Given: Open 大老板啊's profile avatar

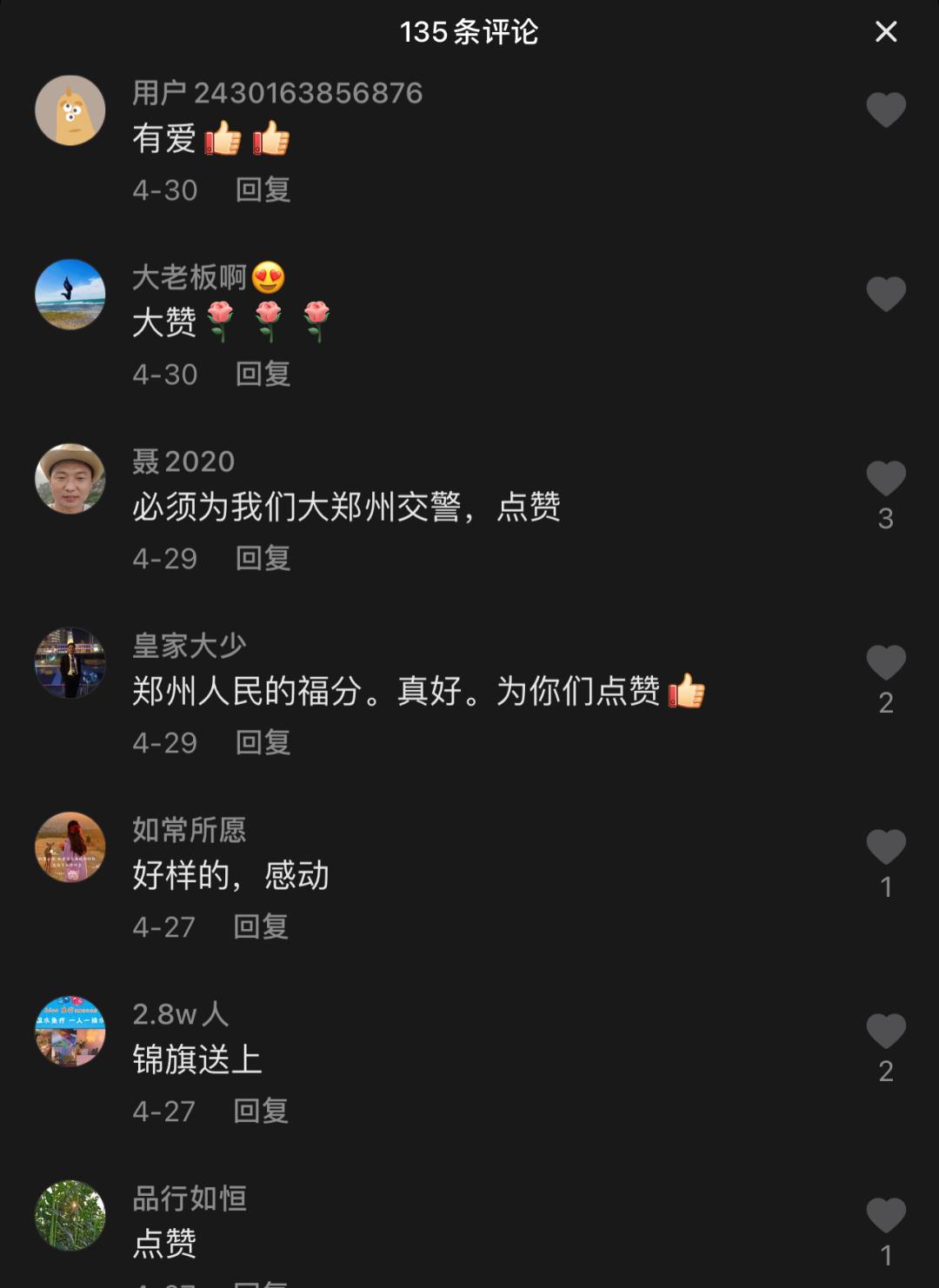Looking at the screenshot, I should point(70,295).
